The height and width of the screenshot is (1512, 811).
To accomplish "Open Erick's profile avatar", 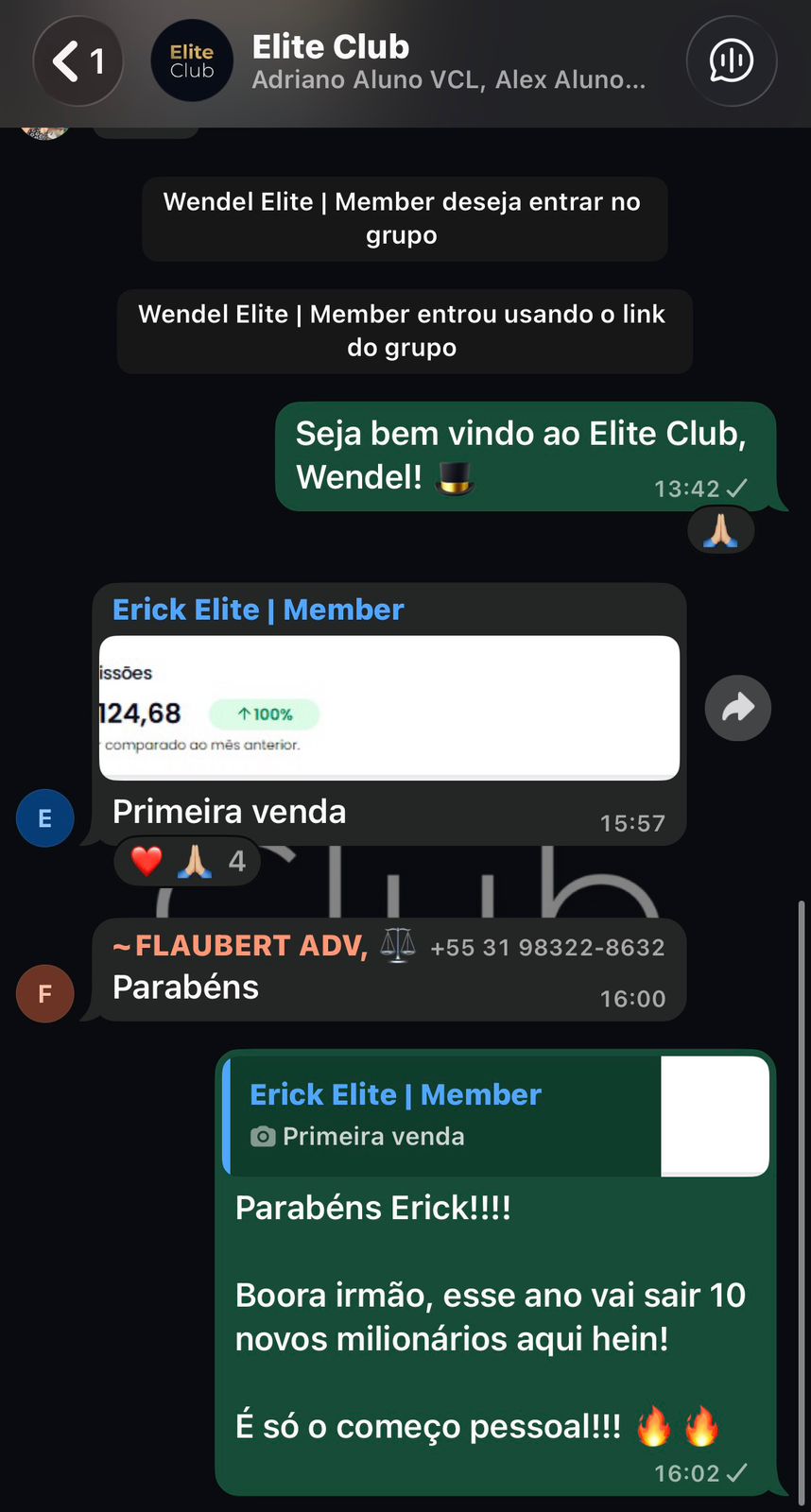I will 44,818.
